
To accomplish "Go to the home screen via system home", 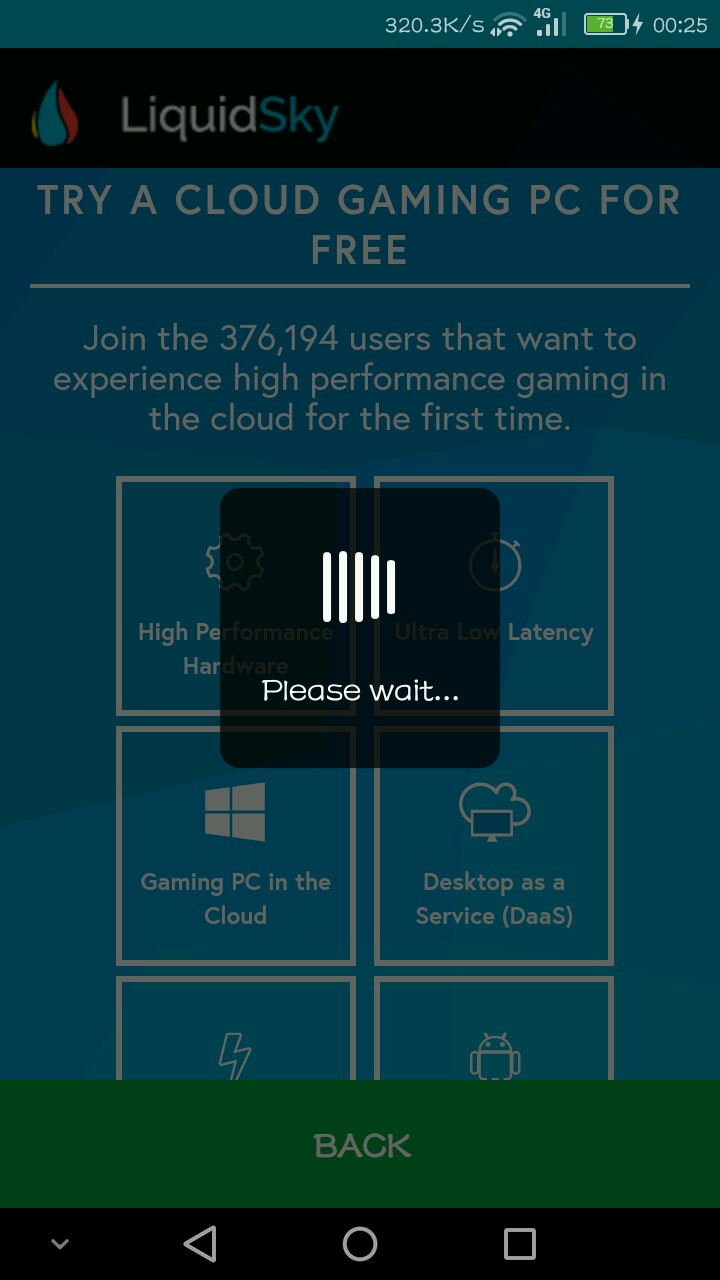I will pyautogui.click(x=360, y=1244).
